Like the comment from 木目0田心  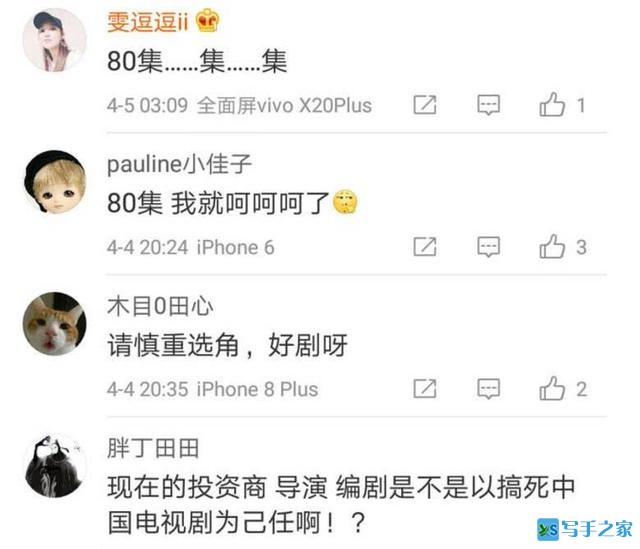pos(552,389)
